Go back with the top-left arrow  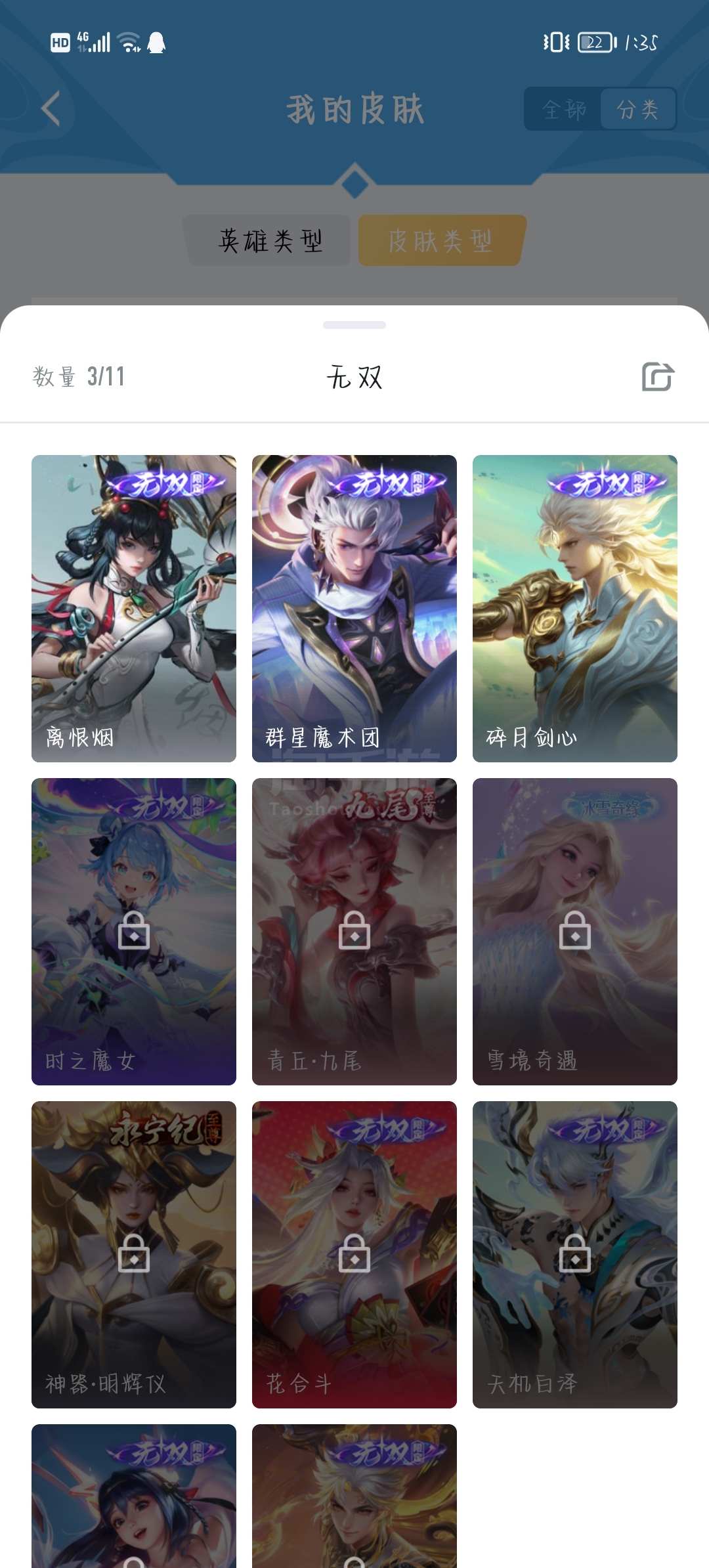[x=51, y=108]
